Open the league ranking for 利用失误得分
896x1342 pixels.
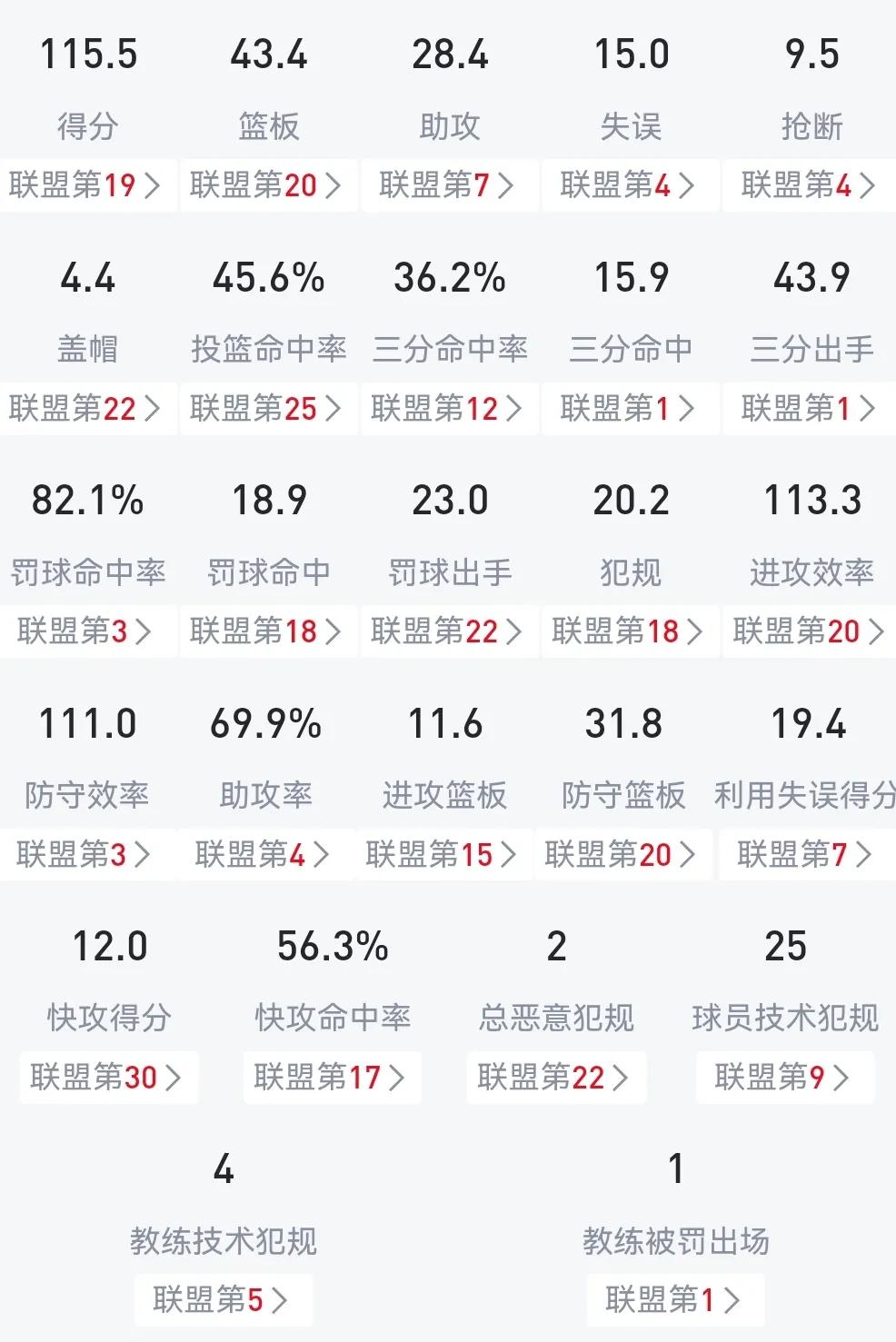tap(805, 854)
